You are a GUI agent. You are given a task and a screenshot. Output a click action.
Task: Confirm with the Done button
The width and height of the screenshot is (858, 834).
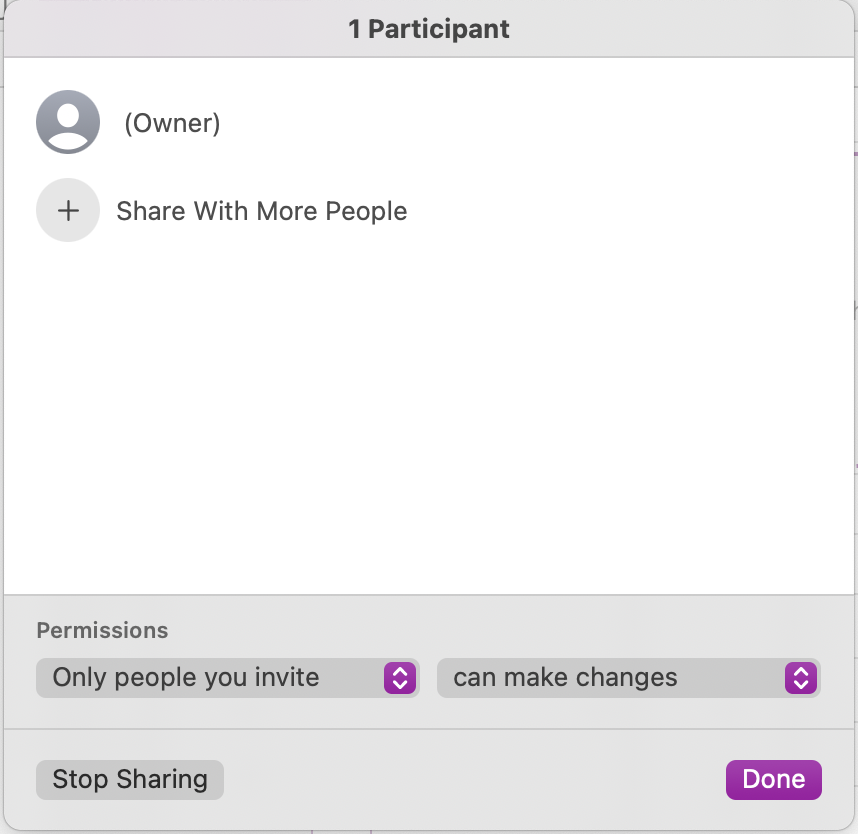pyautogui.click(x=773, y=780)
